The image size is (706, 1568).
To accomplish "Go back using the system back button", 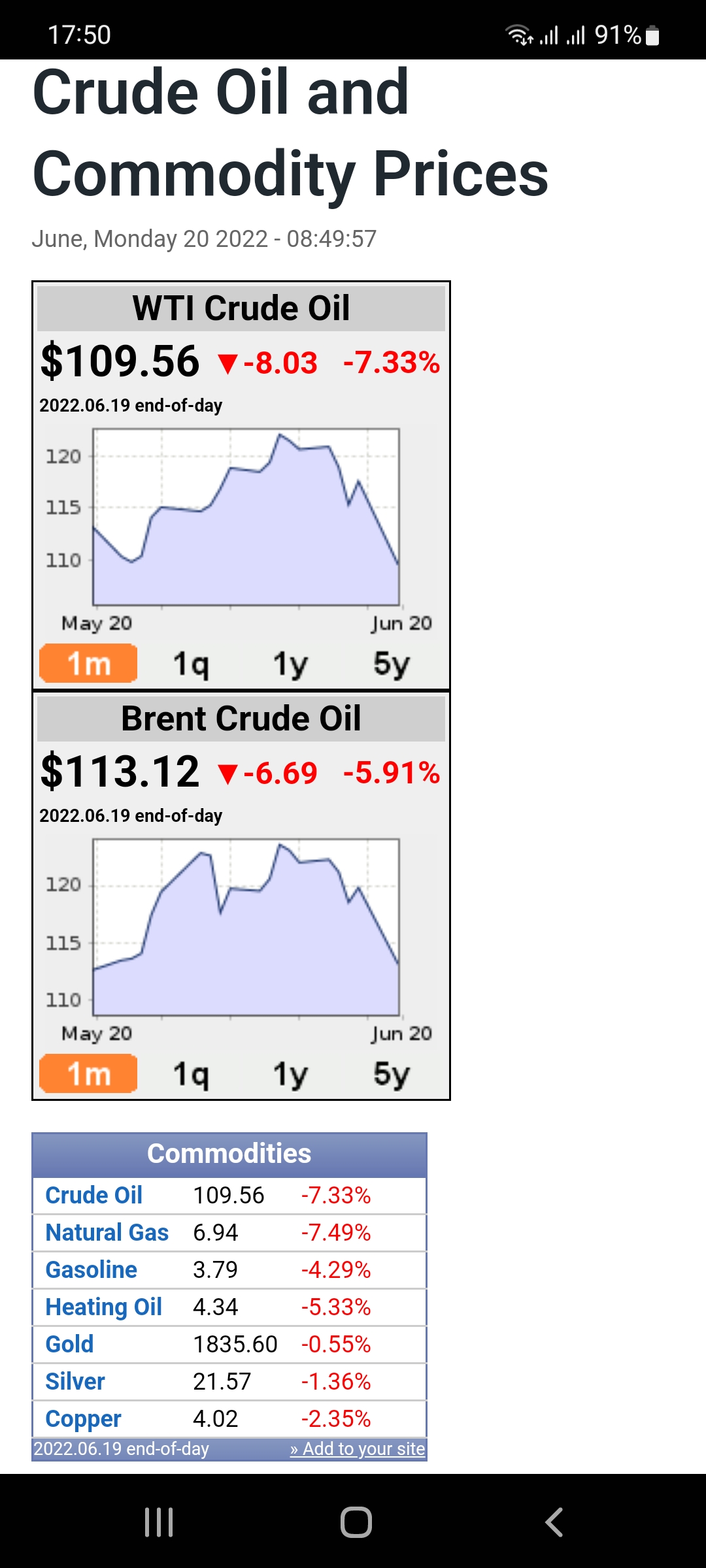I will pos(554,1522).
